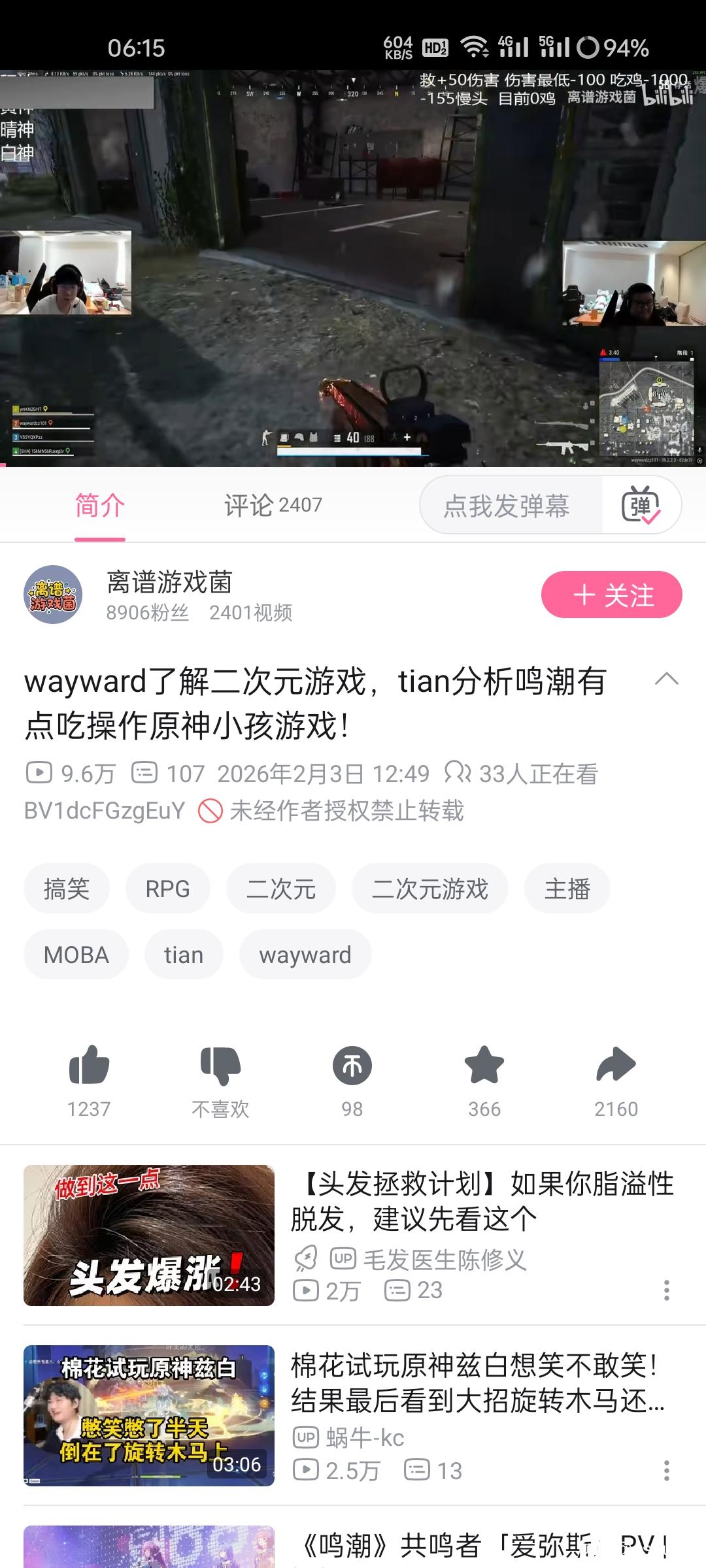Collapse the video description chevron
This screenshot has height=1568, width=706.
click(x=666, y=679)
